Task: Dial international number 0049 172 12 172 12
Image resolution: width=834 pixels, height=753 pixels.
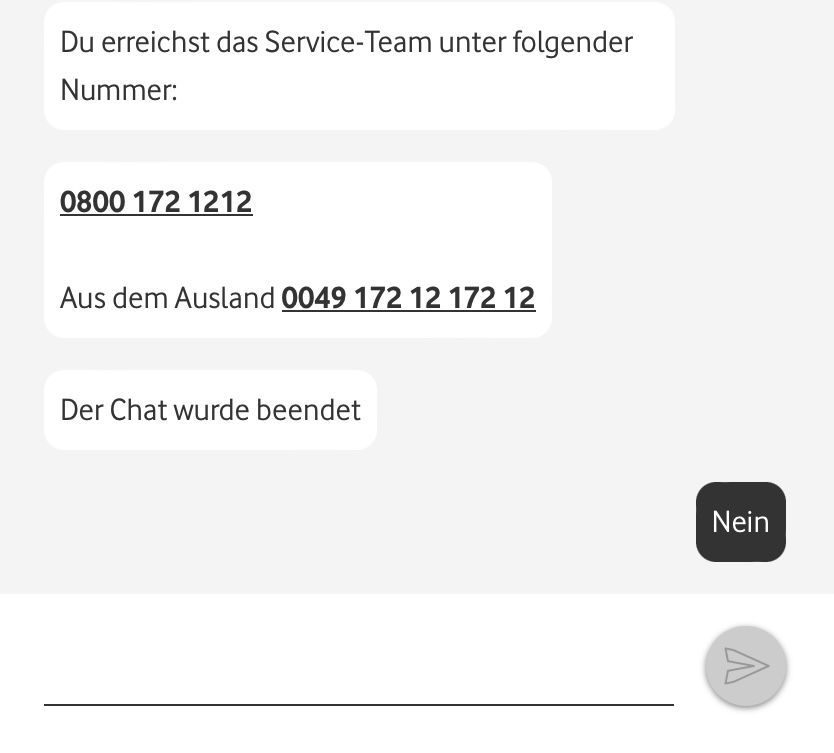Action: [408, 298]
